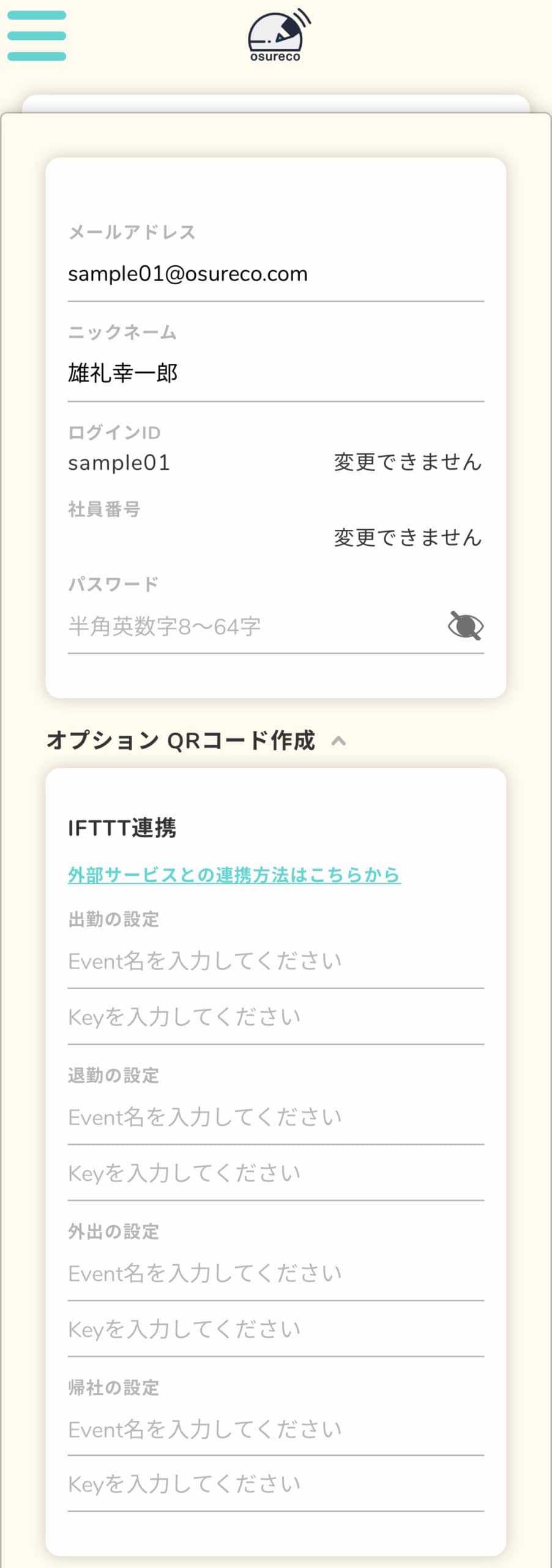Tap the Key field under 帰社の設定
This screenshot has height=1568, width=552.
coord(275,1485)
